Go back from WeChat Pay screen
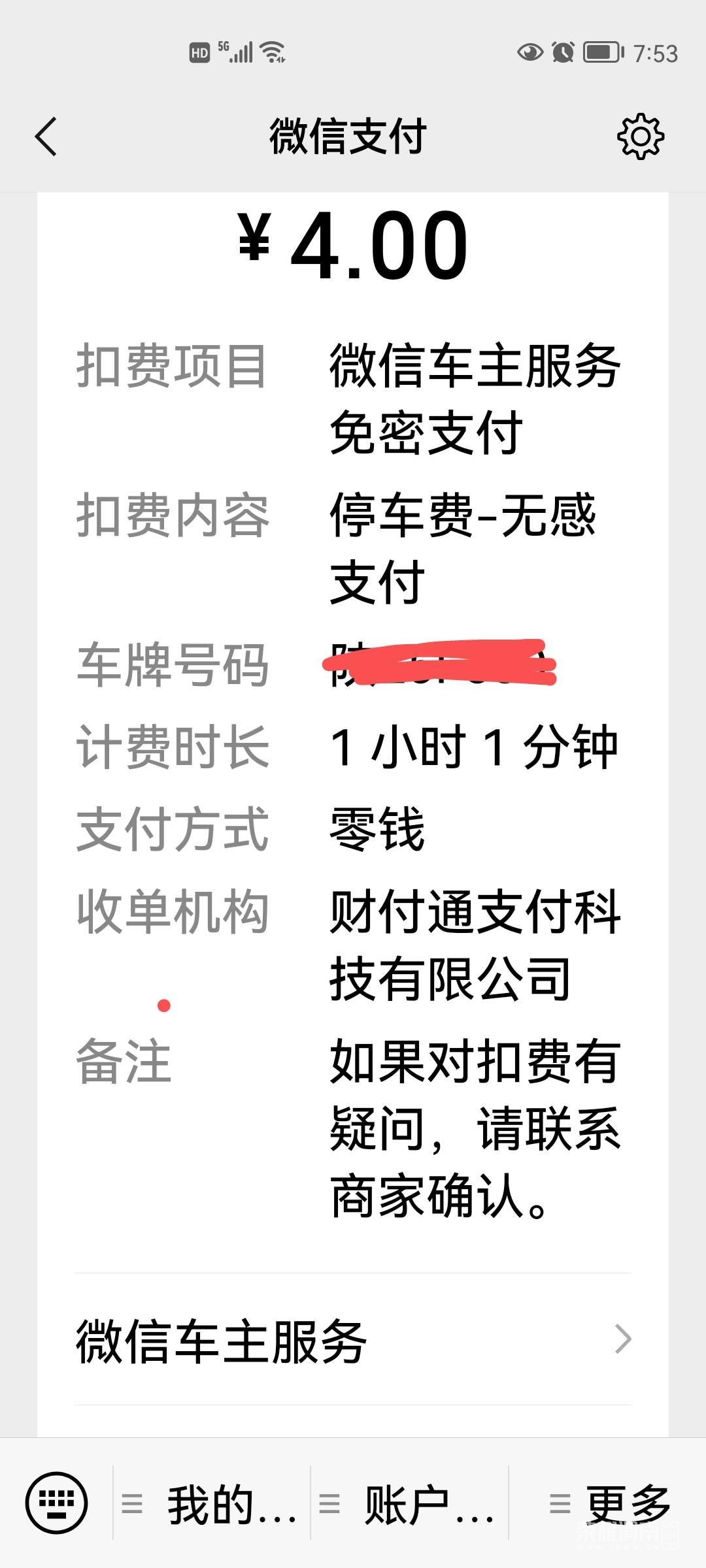The height and width of the screenshot is (1568, 706). point(46,137)
